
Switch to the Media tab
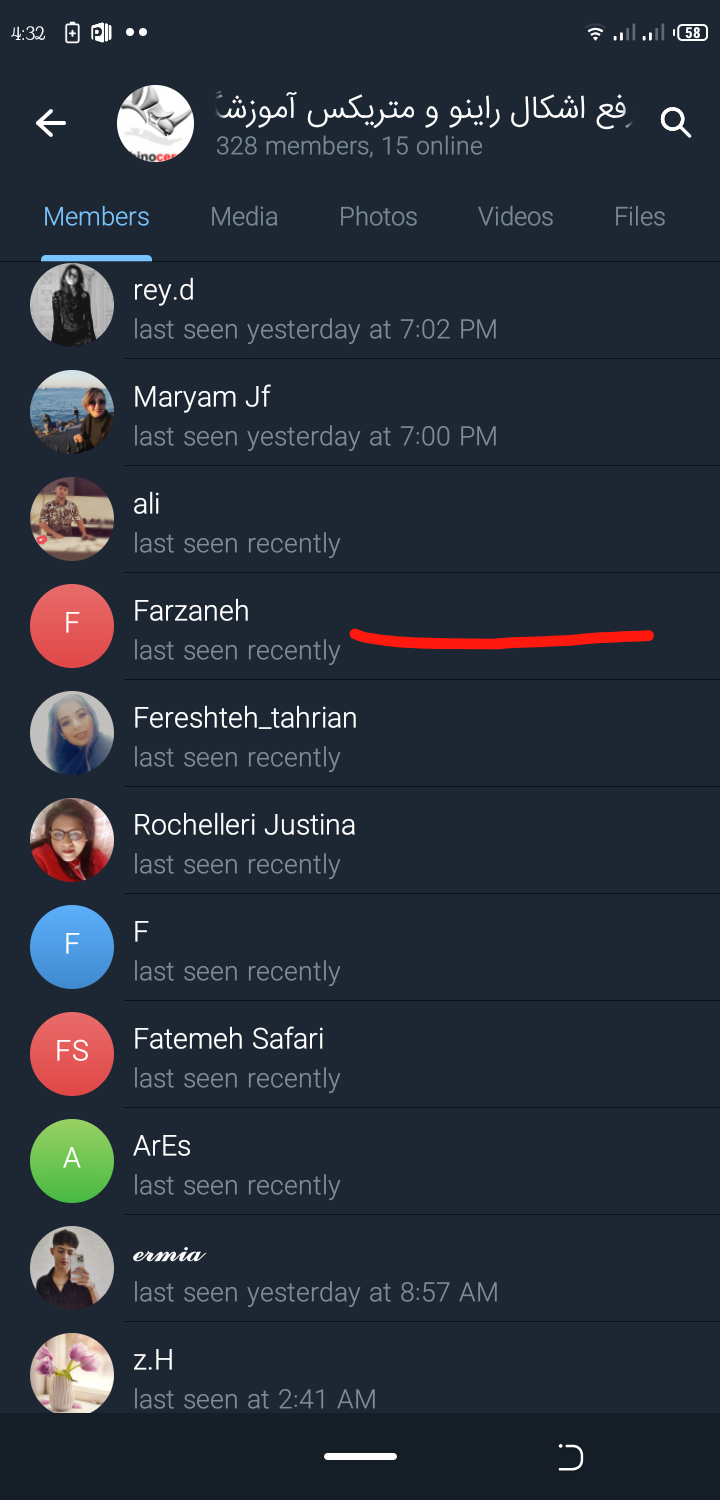pyautogui.click(x=244, y=217)
